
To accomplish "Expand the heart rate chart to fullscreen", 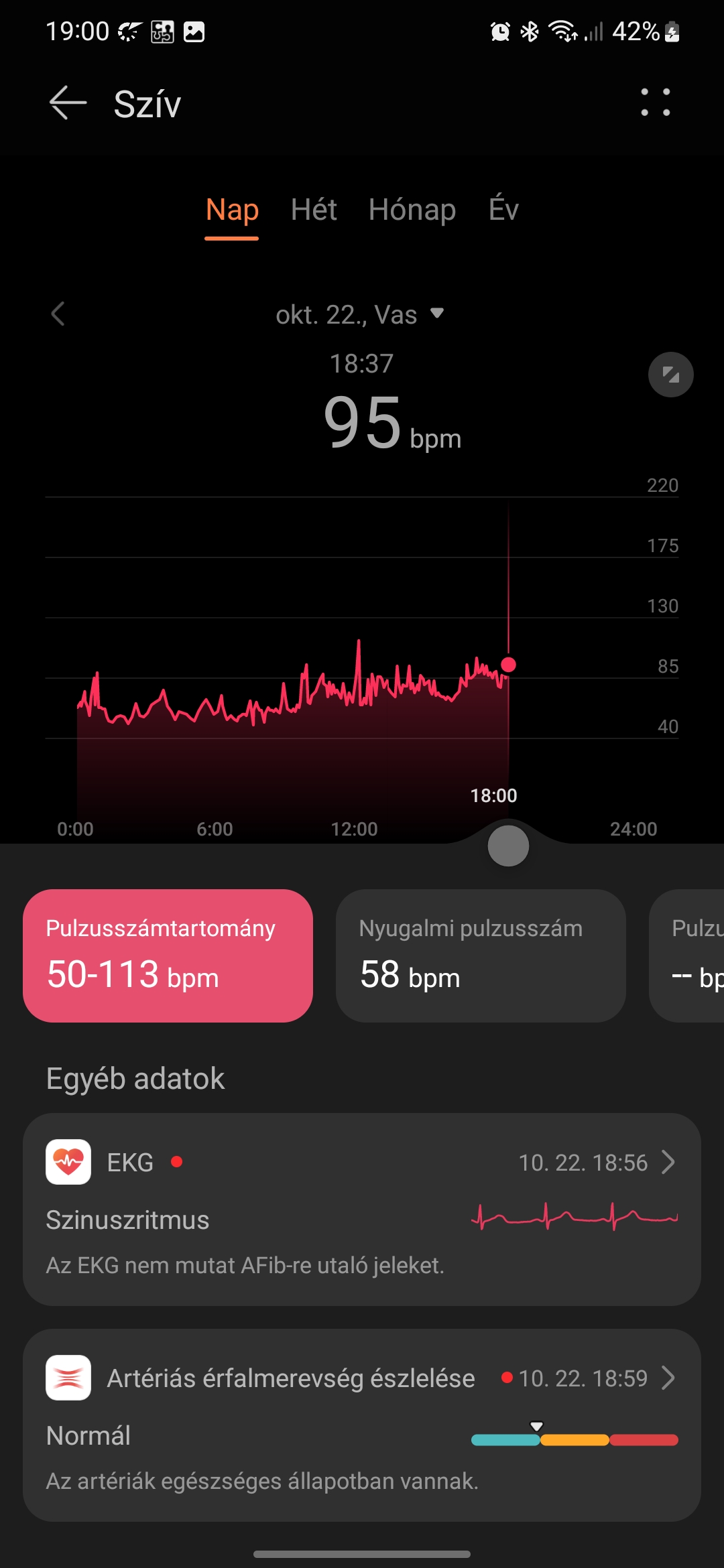I will pos(670,375).
